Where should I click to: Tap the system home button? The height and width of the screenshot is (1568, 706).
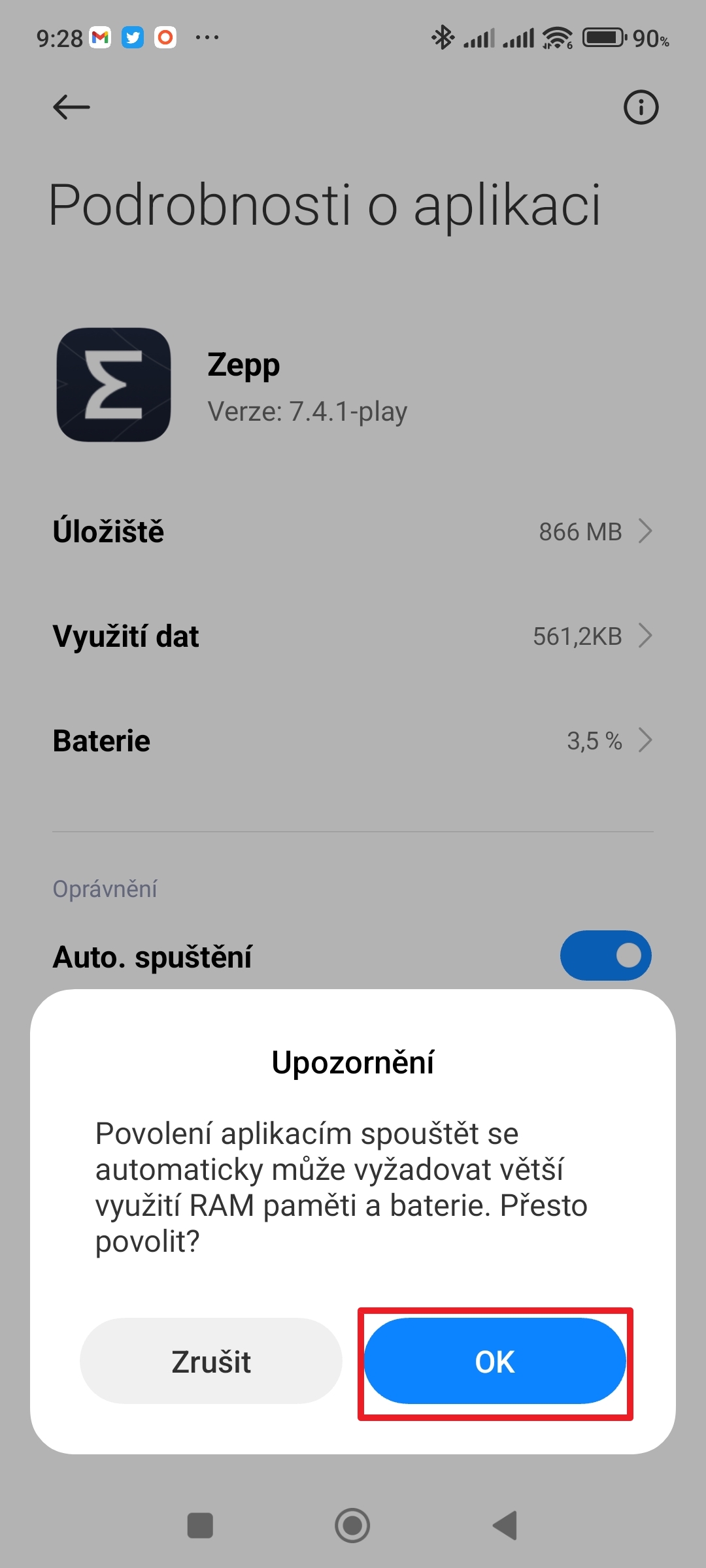pyautogui.click(x=352, y=1526)
